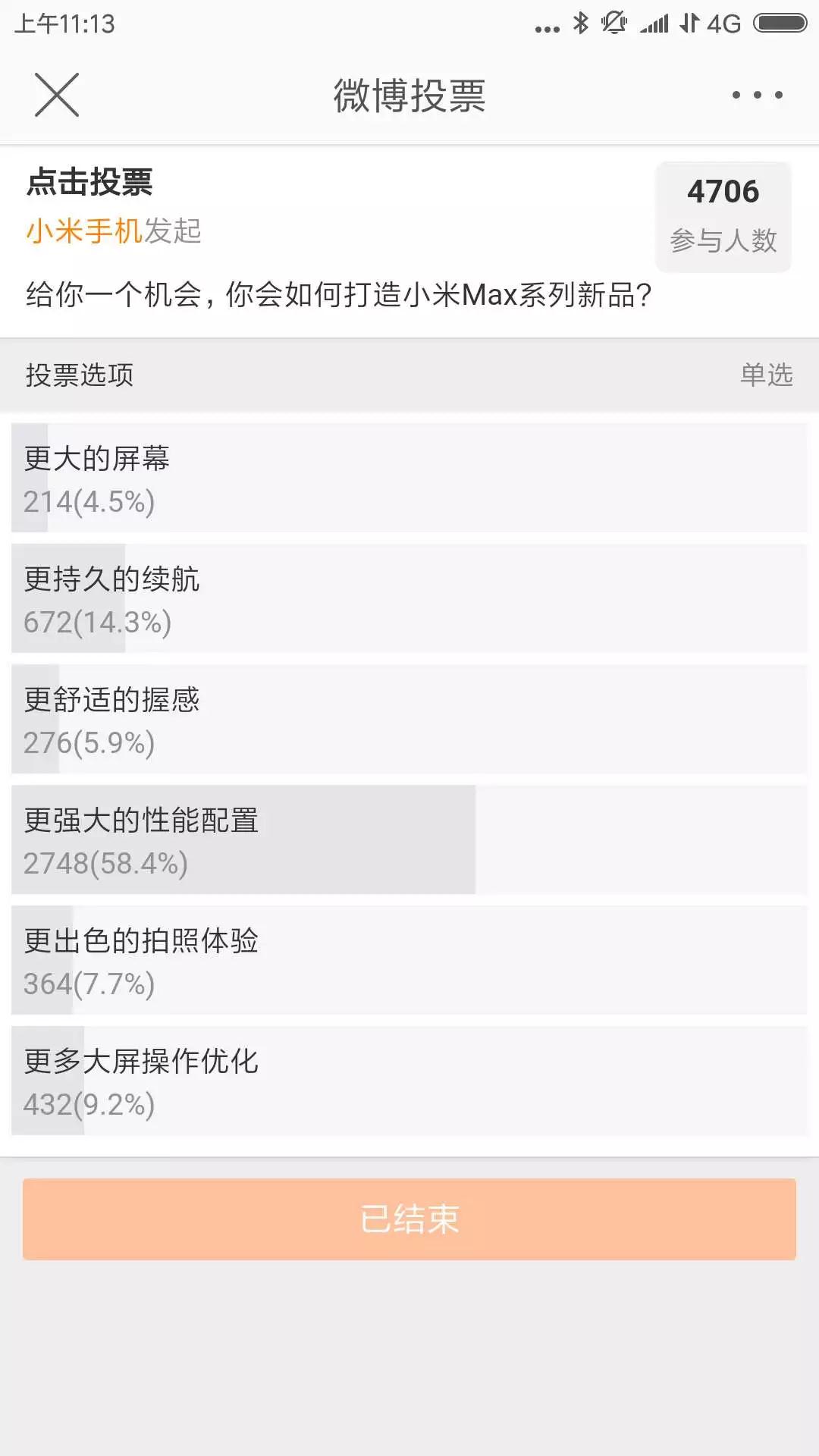The image size is (819, 1456).
Task: Select the 更持久的续航 poll option
Action: click(x=409, y=599)
